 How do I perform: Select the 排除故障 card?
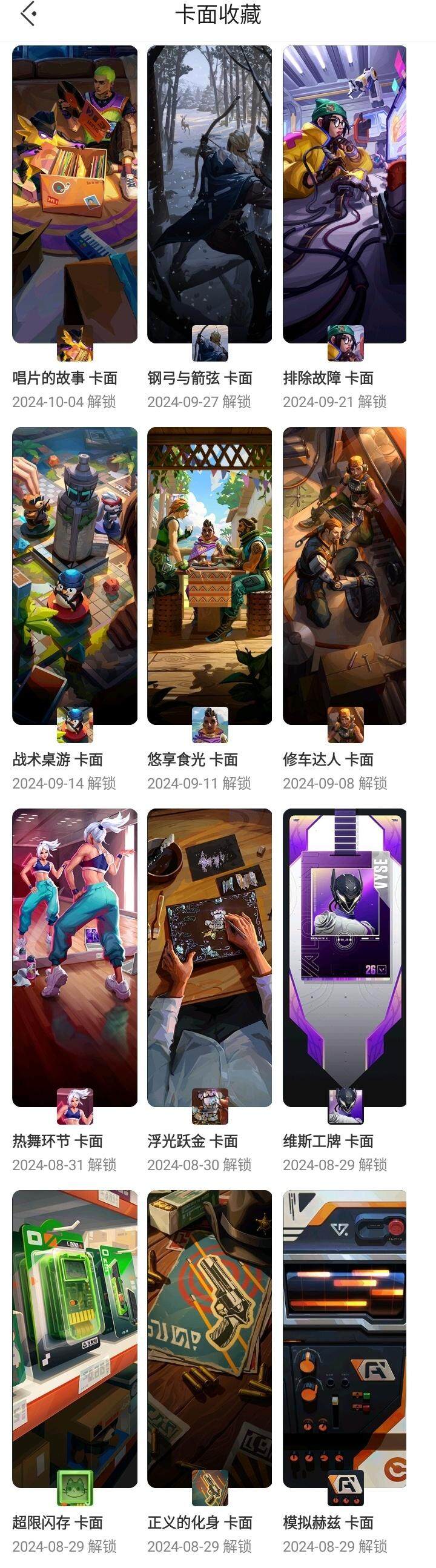point(345,195)
